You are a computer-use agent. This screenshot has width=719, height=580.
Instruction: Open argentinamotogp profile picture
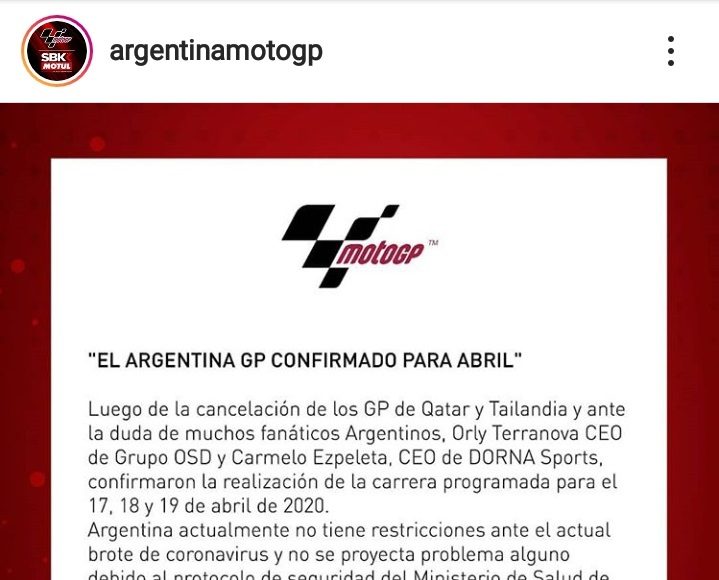[x=57, y=50]
